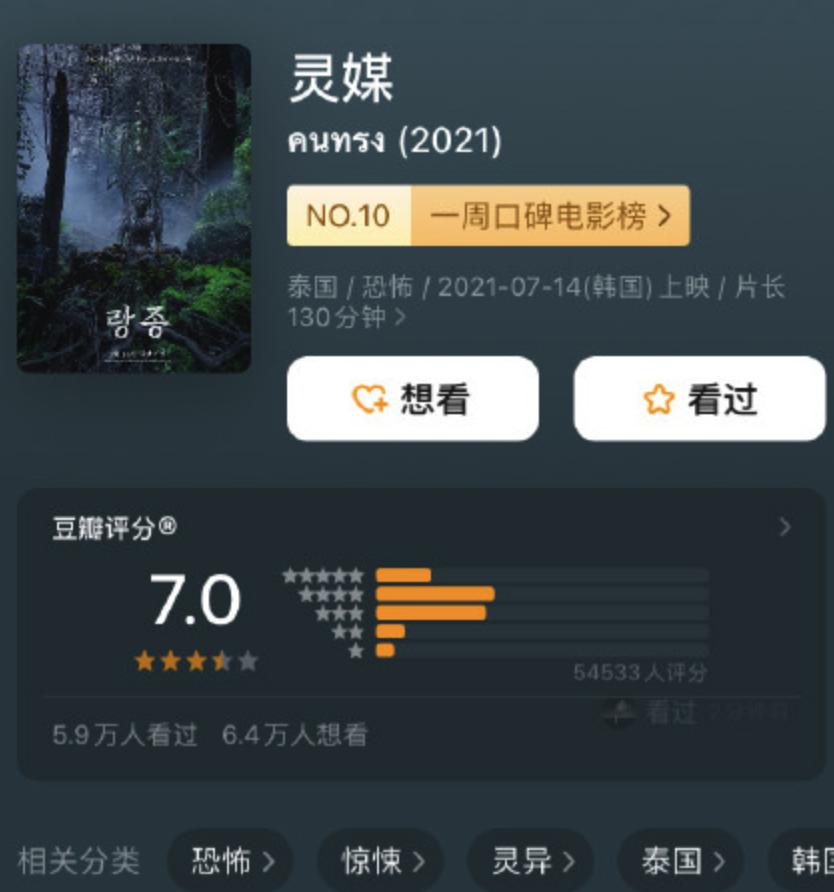Screen dimensions: 834x892
Task: Mark the movie as 看过
Action: pos(699,399)
